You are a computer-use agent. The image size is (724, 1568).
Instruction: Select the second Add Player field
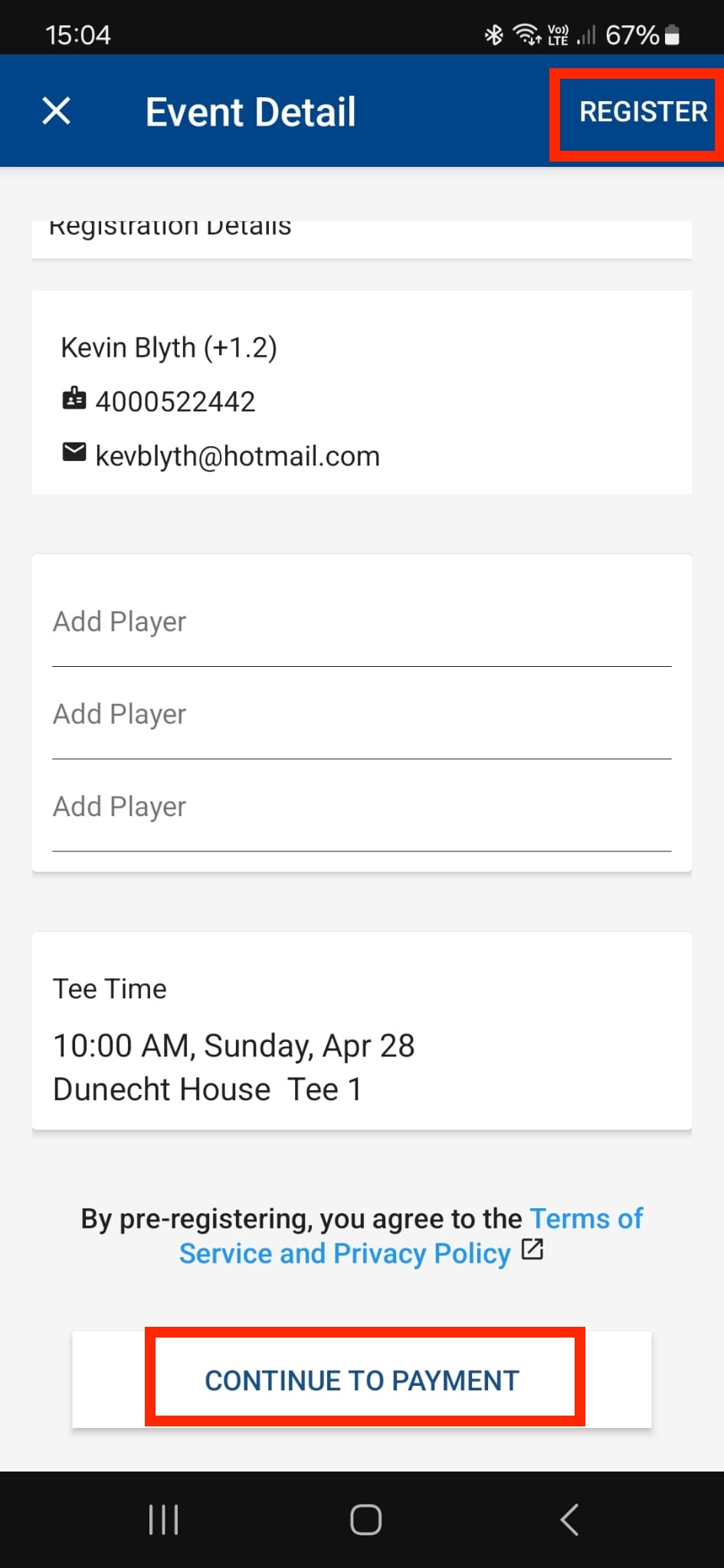[362, 714]
